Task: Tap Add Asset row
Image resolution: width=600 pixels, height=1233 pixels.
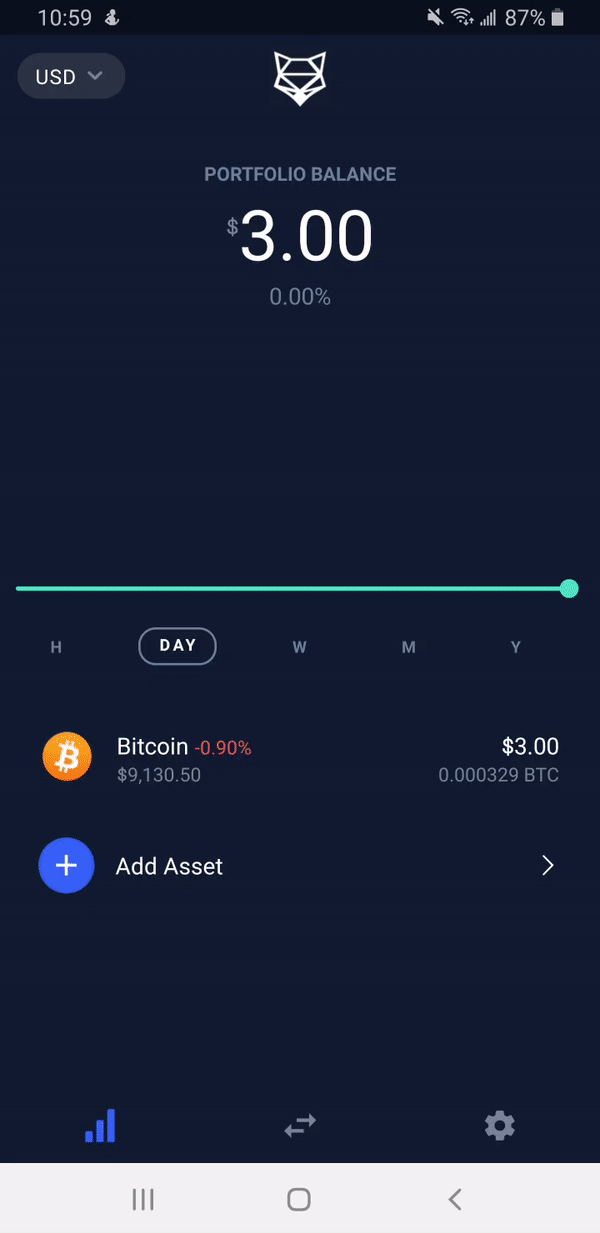Action: pos(300,866)
